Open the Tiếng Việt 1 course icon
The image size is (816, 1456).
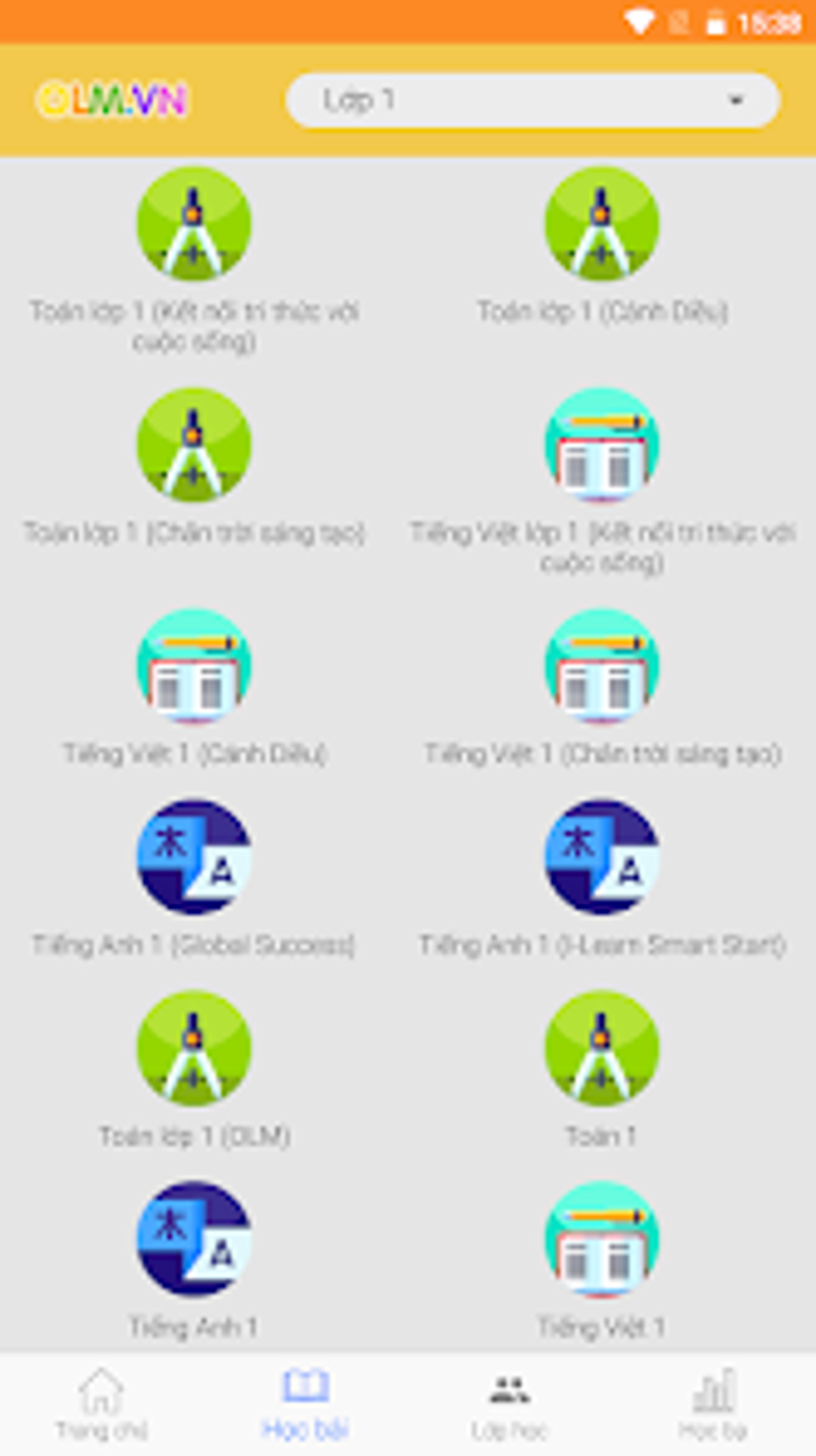602,1242
